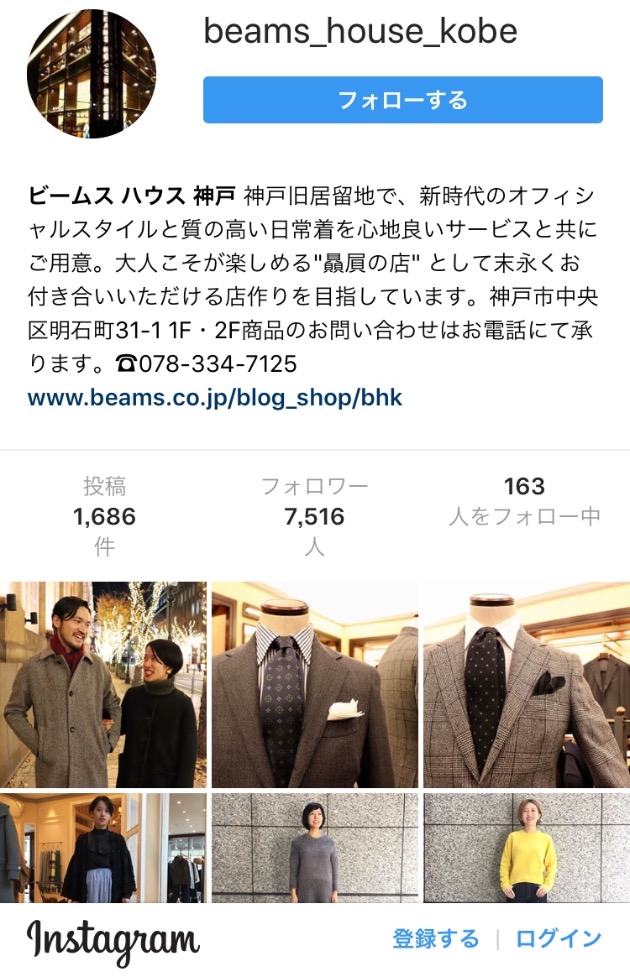This screenshot has height=977, width=630.
Task: Open the 7,516 followers list
Action: point(314,516)
